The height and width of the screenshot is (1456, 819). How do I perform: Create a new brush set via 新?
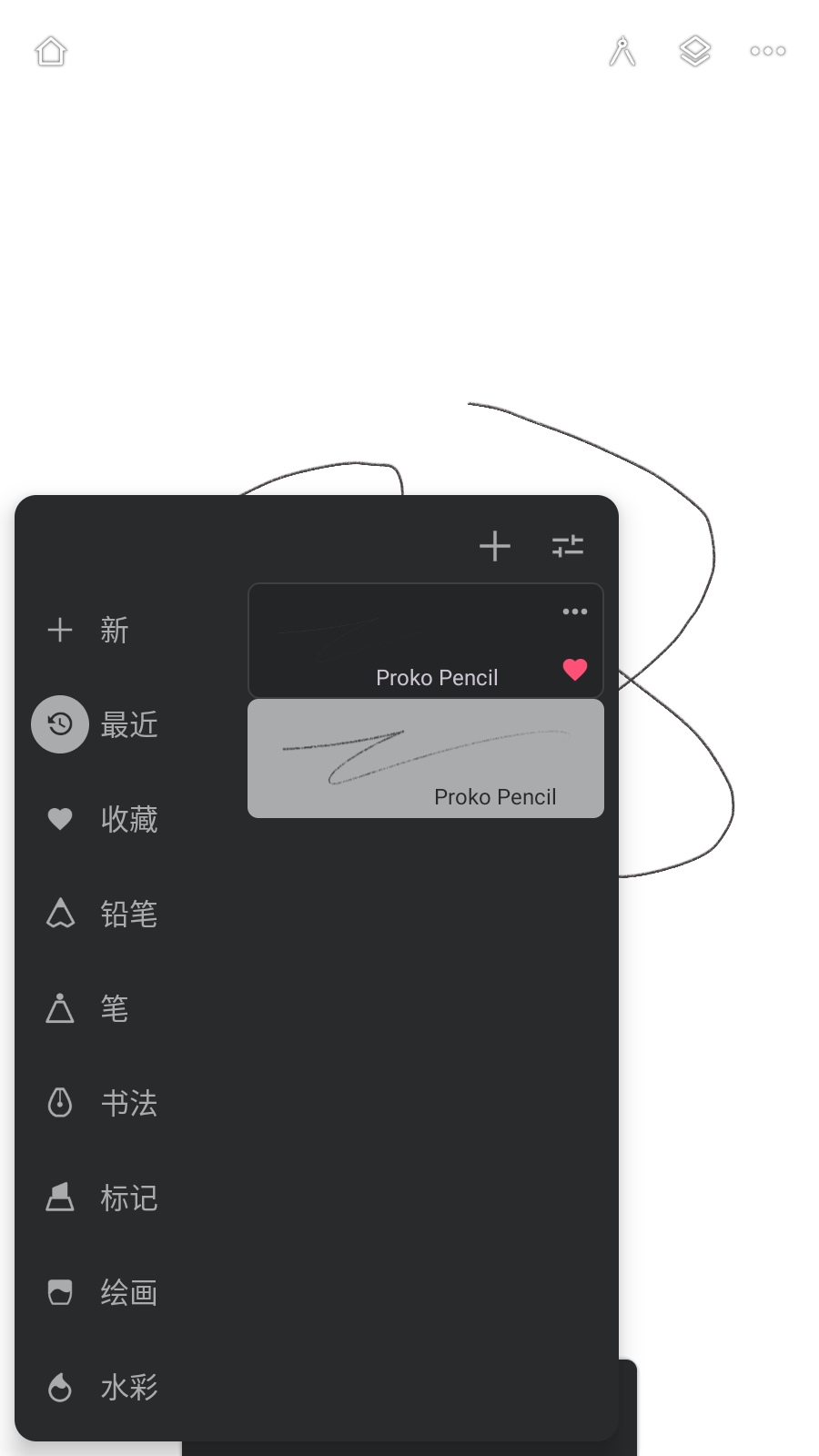tap(89, 630)
